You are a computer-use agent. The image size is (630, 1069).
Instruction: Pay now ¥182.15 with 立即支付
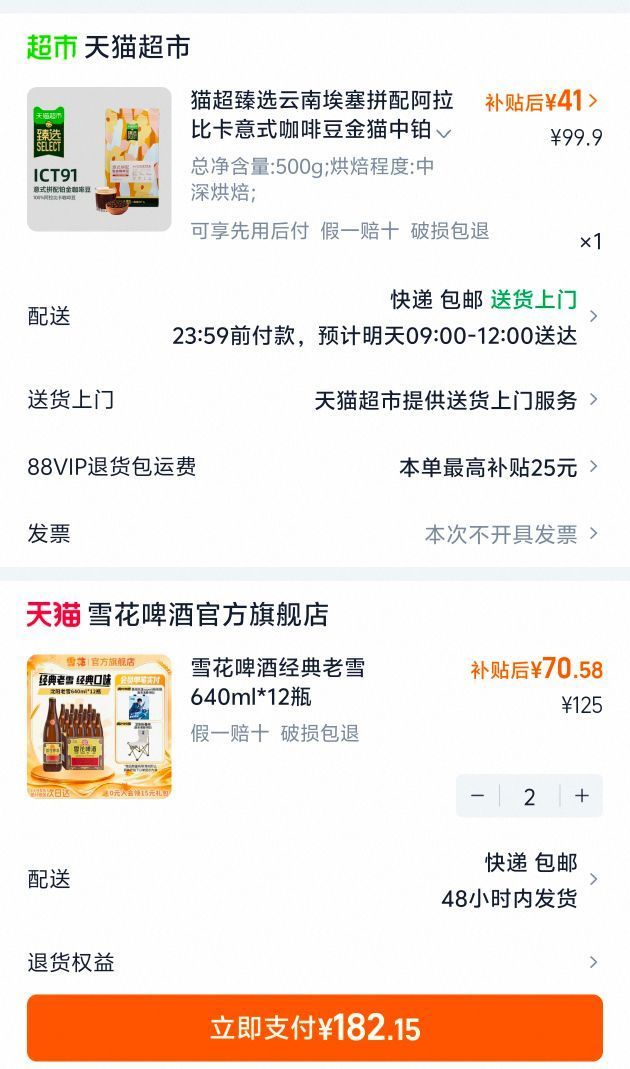(315, 1027)
